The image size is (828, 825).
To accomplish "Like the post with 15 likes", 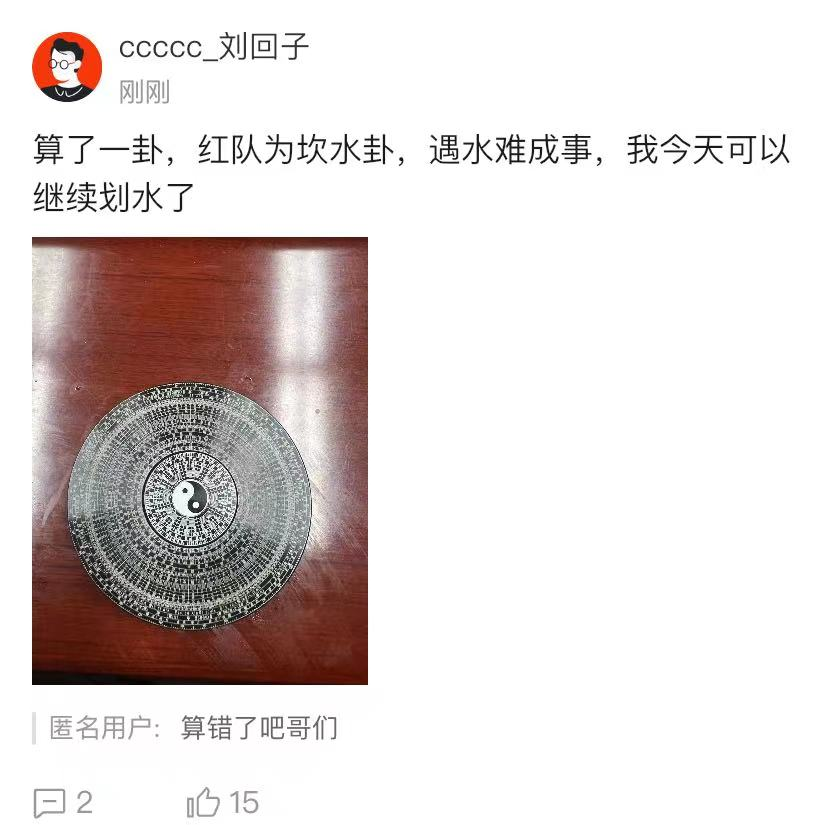I will (203, 801).
